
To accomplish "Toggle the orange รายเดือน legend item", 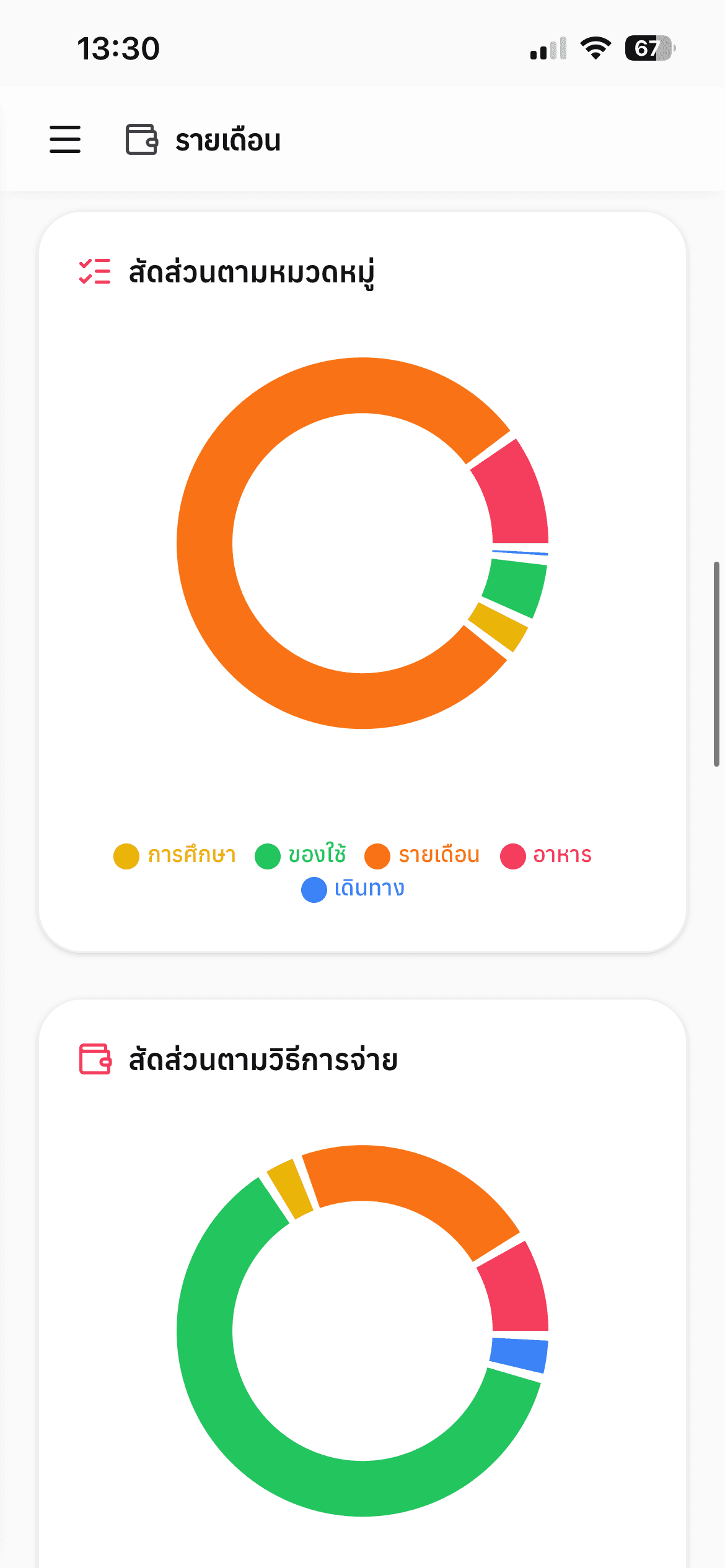I will click(x=423, y=855).
